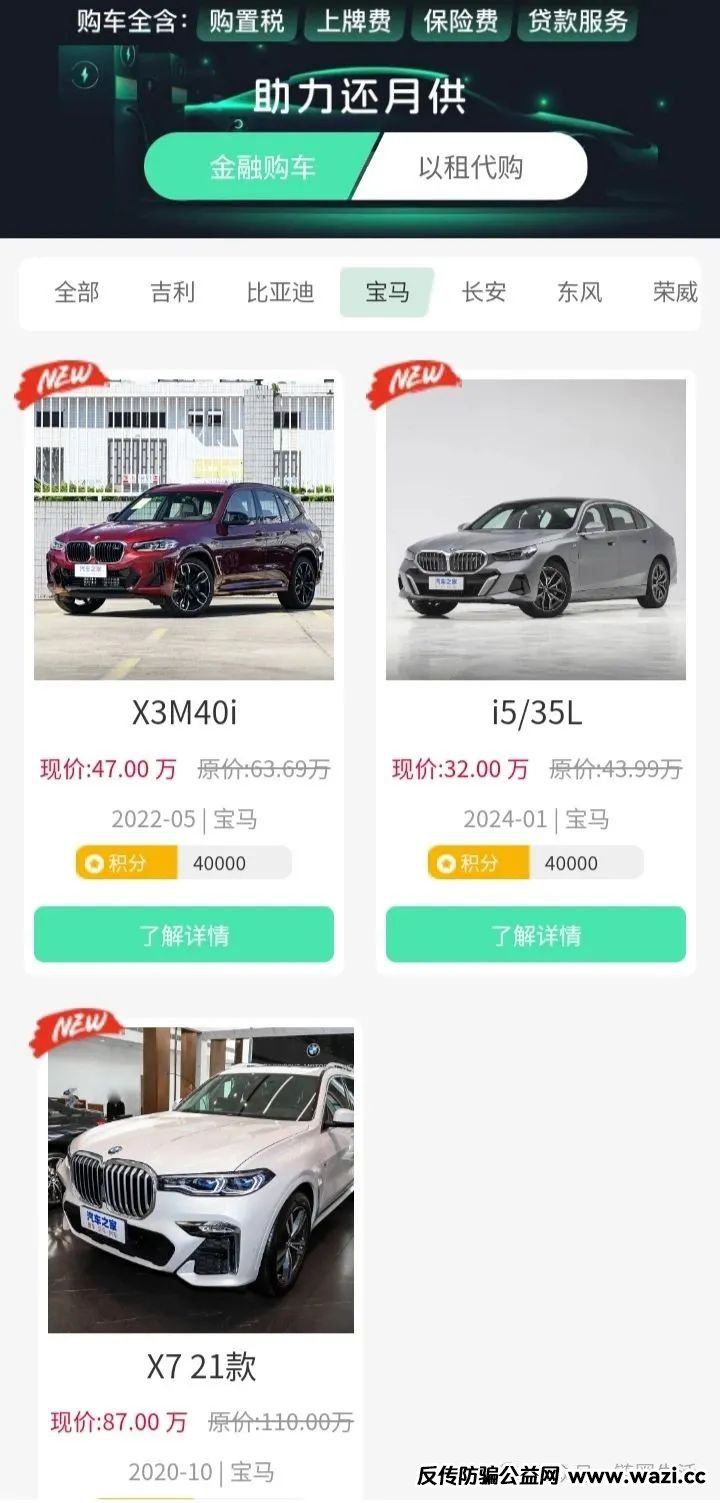Click the coin icon in X3M40i 积分 badge

pyautogui.click(x=96, y=862)
